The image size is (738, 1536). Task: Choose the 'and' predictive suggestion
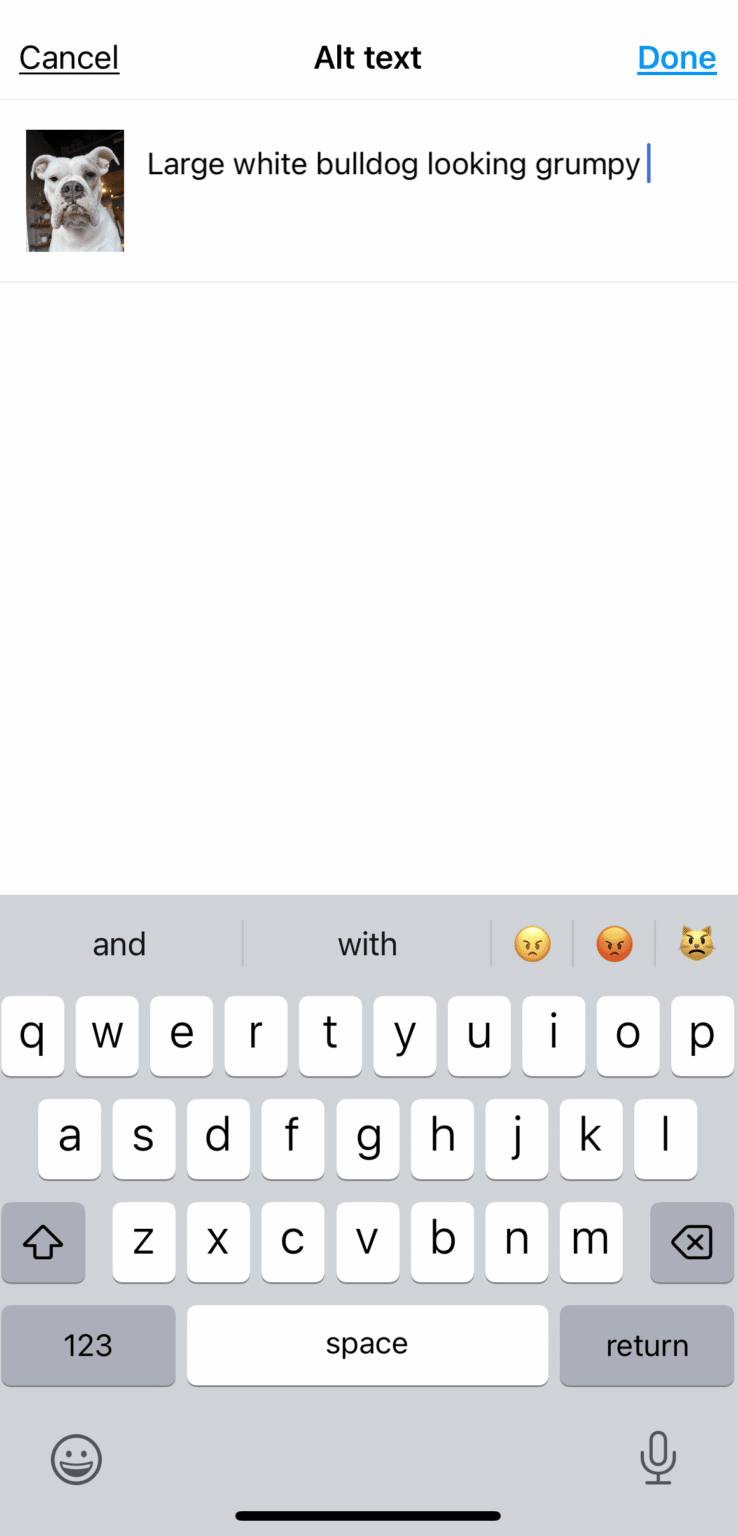point(119,942)
